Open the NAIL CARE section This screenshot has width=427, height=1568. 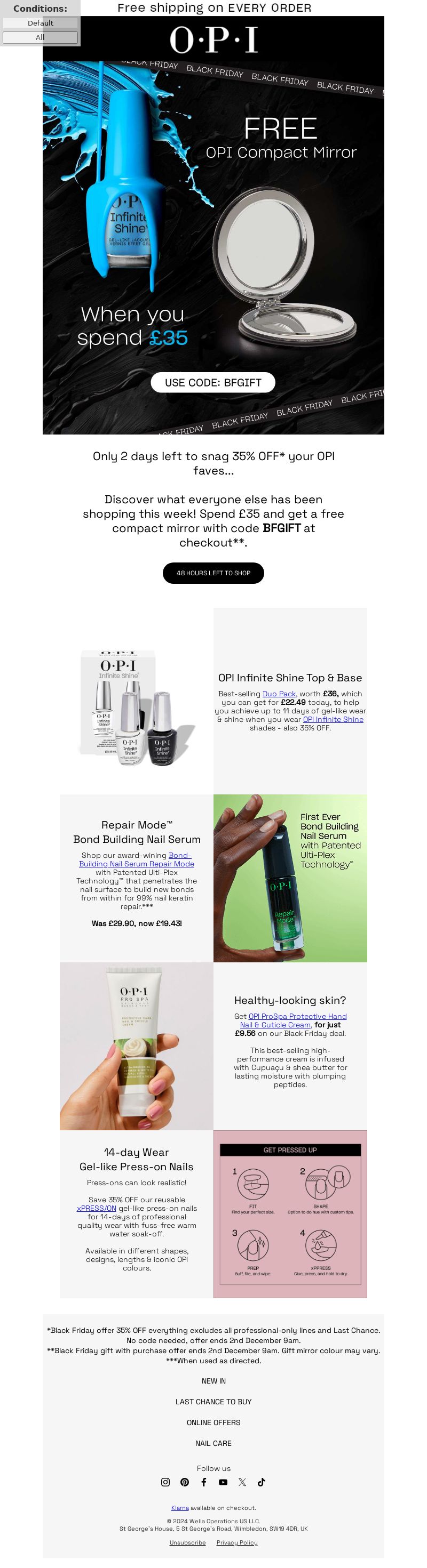[213, 1443]
